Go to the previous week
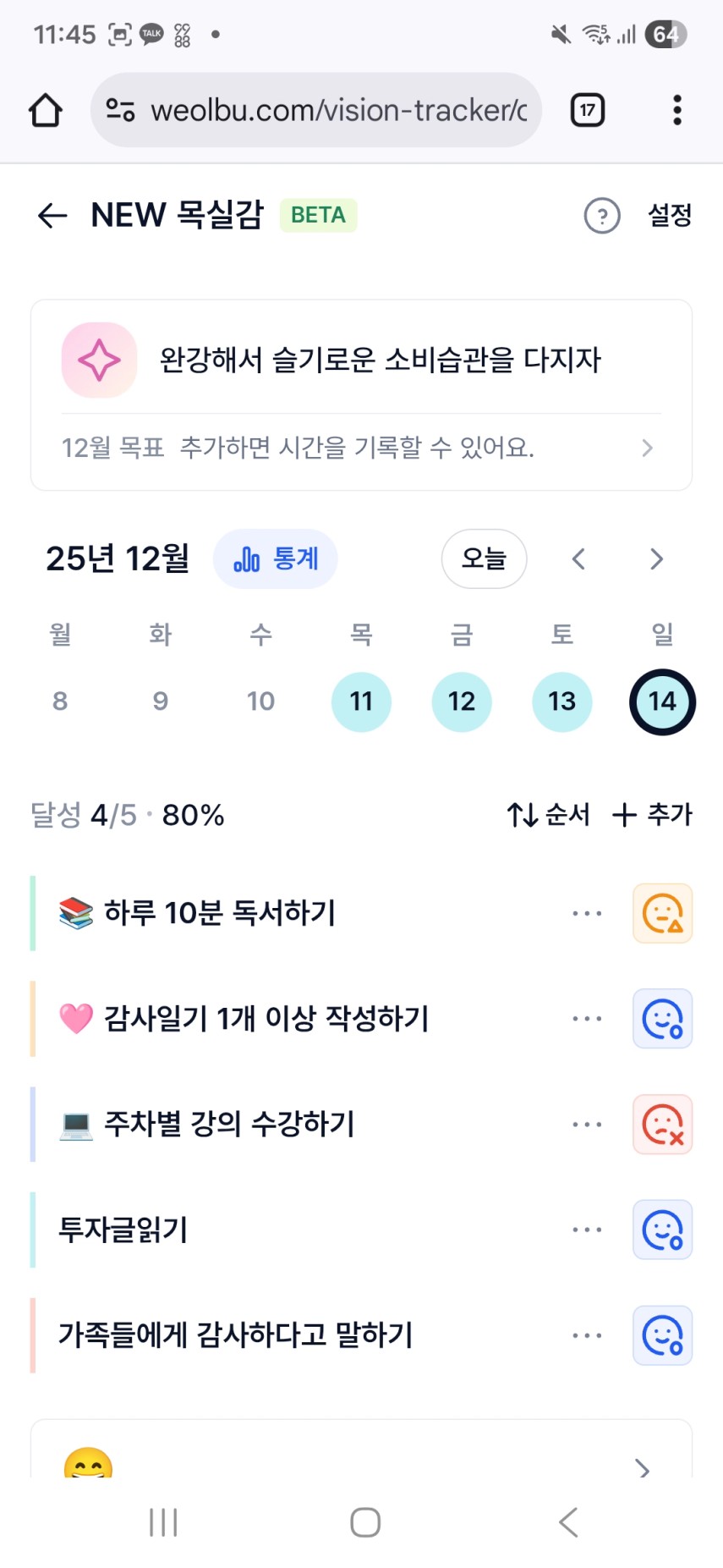 coord(579,559)
